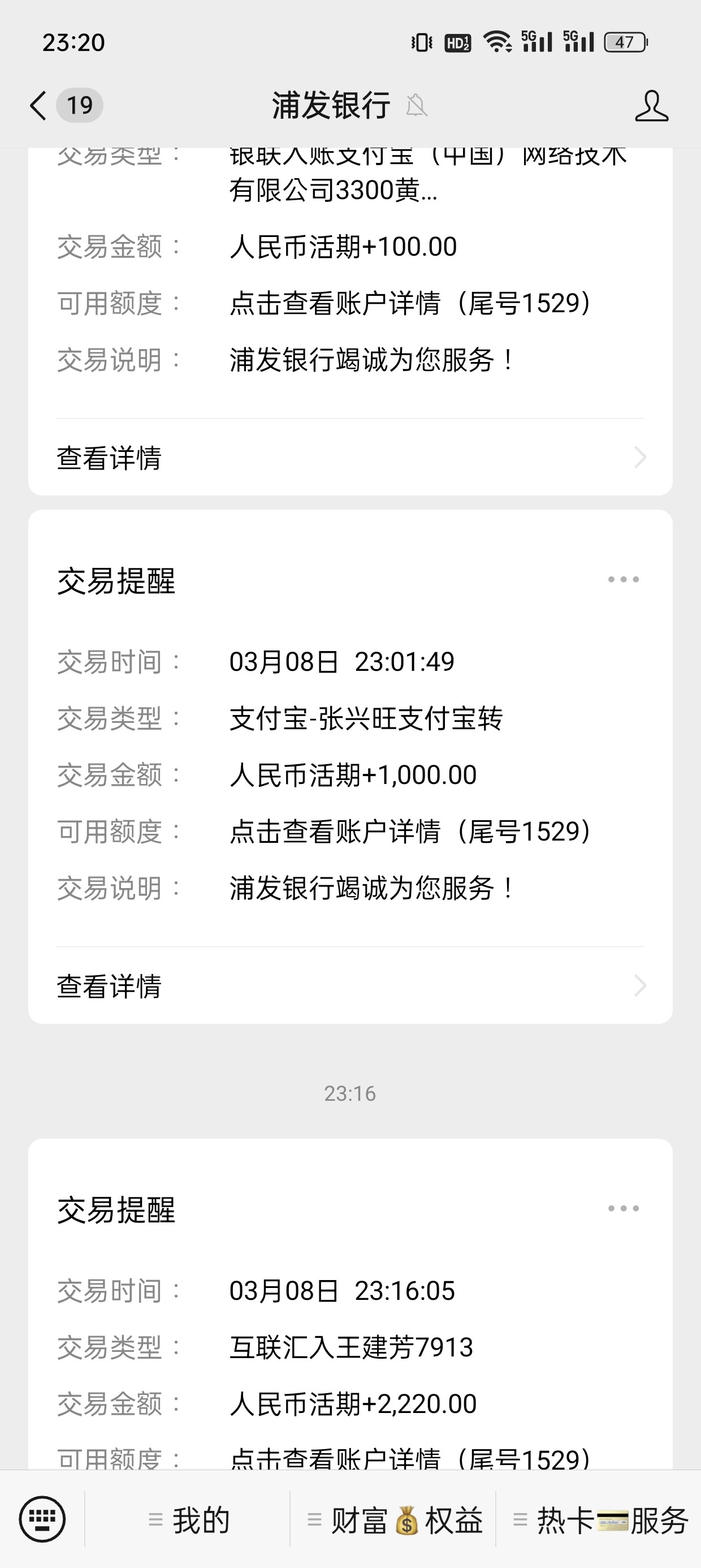
Task: Open the 浦发银行 account profile icon
Action: [x=651, y=105]
